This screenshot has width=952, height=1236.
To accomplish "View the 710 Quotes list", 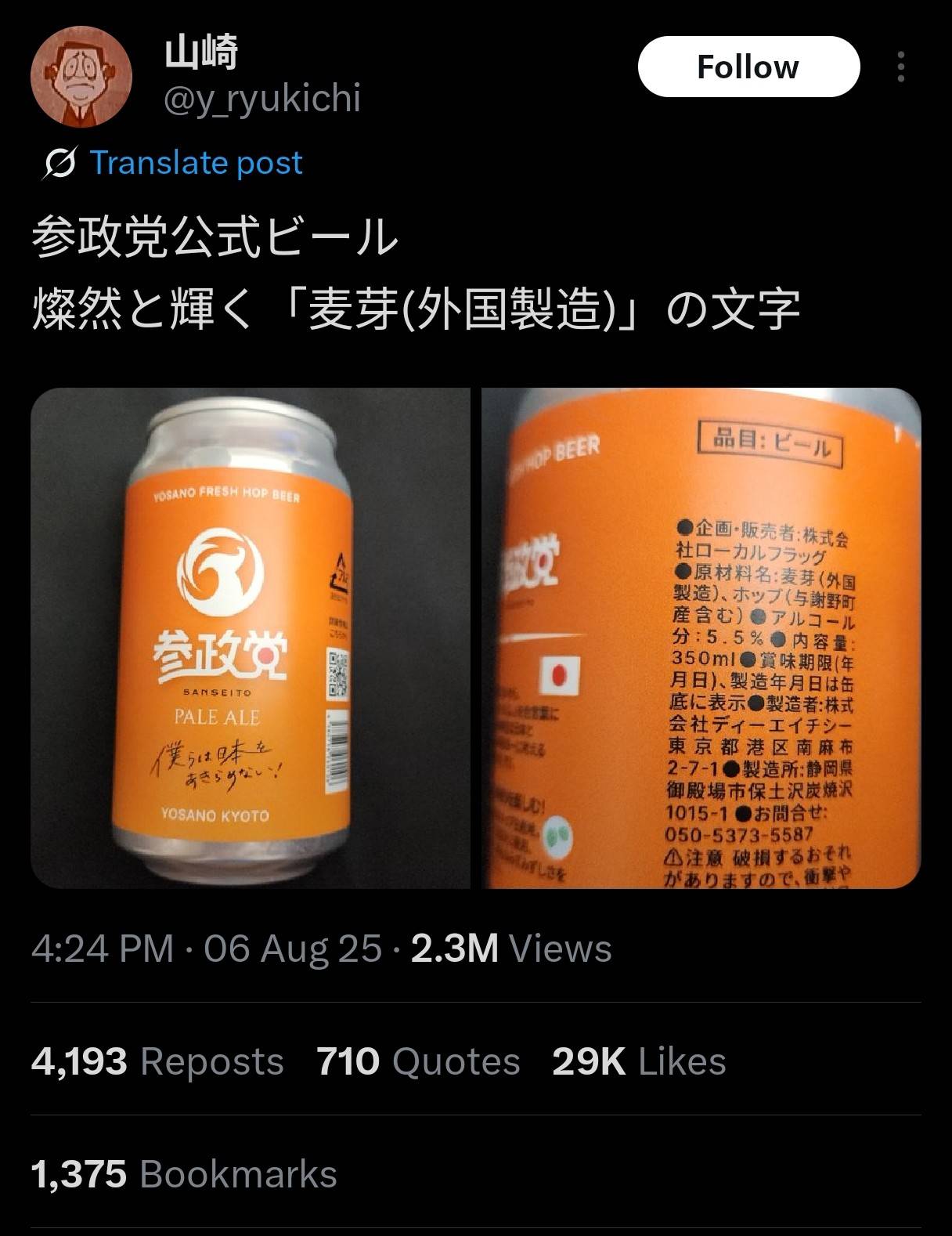I will click(x=418, y=1061).
